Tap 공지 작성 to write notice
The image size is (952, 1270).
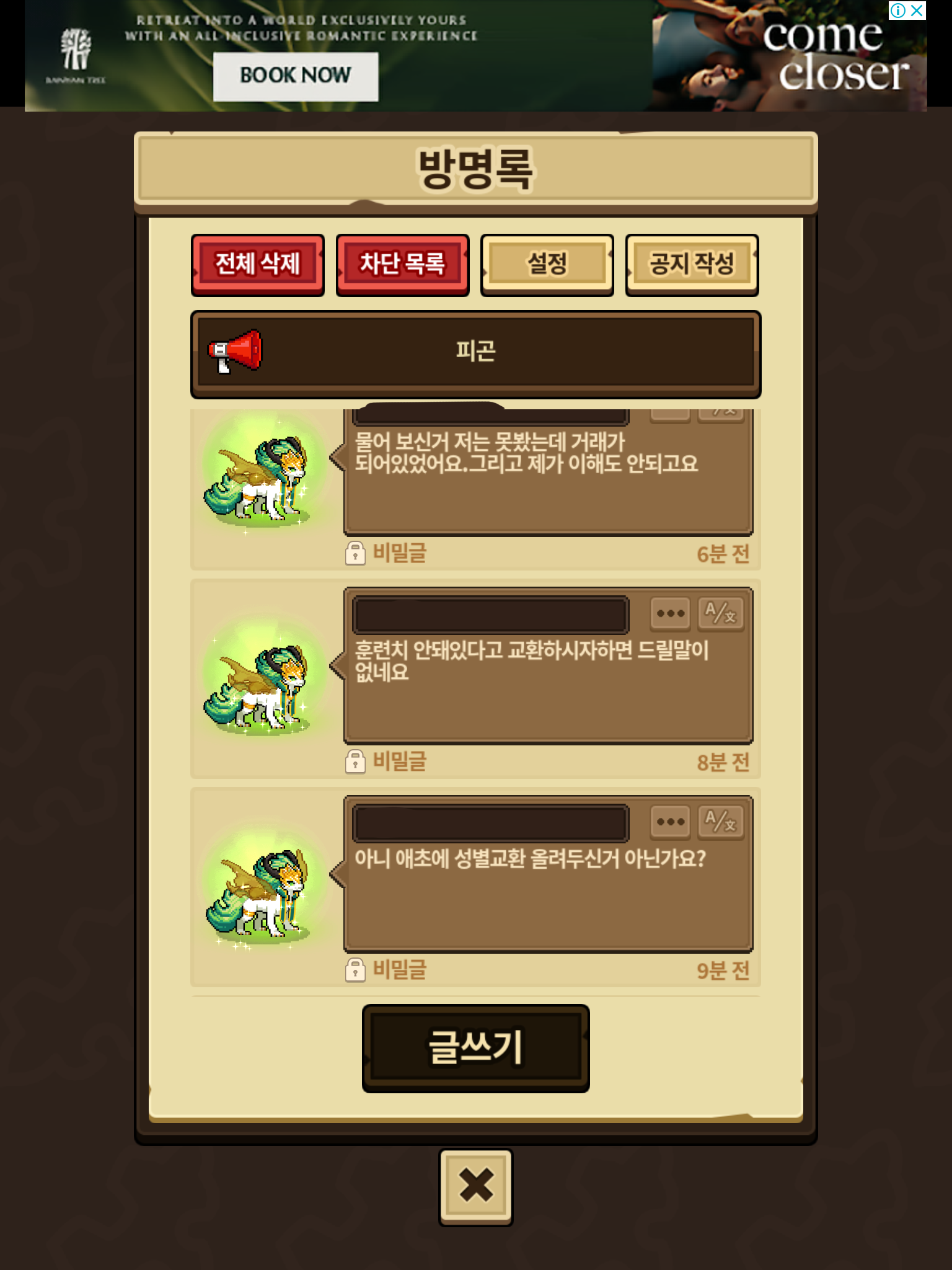pyautogui.click(x=692, y=265)
